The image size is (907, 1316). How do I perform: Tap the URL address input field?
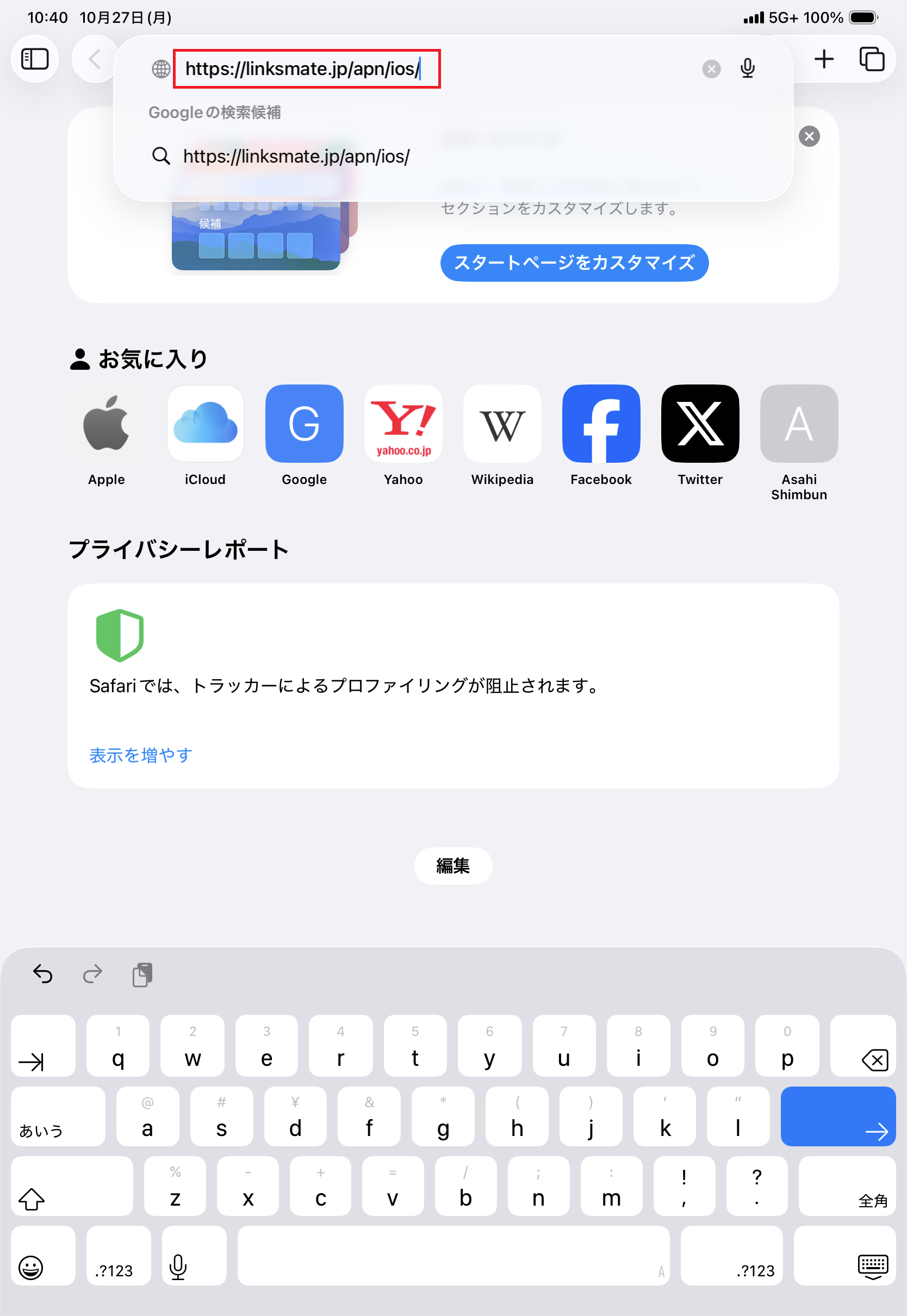tap(307, 69)
